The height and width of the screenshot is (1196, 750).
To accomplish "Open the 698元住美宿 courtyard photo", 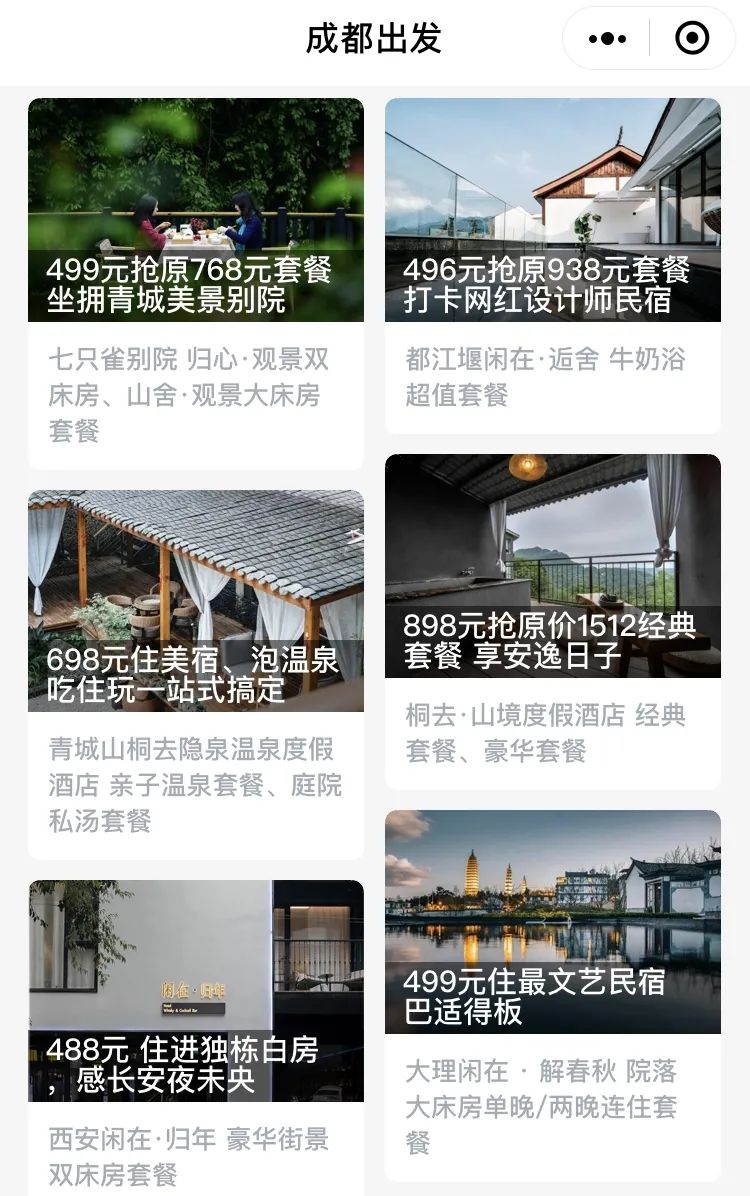I will pyautogui.click(x=195, y=570).
